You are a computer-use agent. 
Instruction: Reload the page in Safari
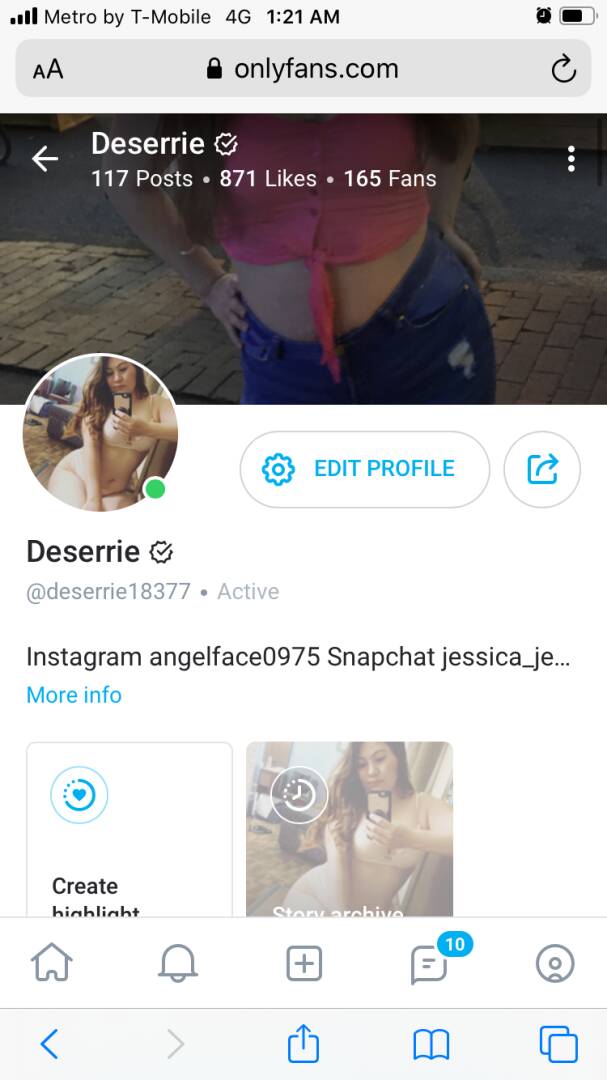coord(563,69)
